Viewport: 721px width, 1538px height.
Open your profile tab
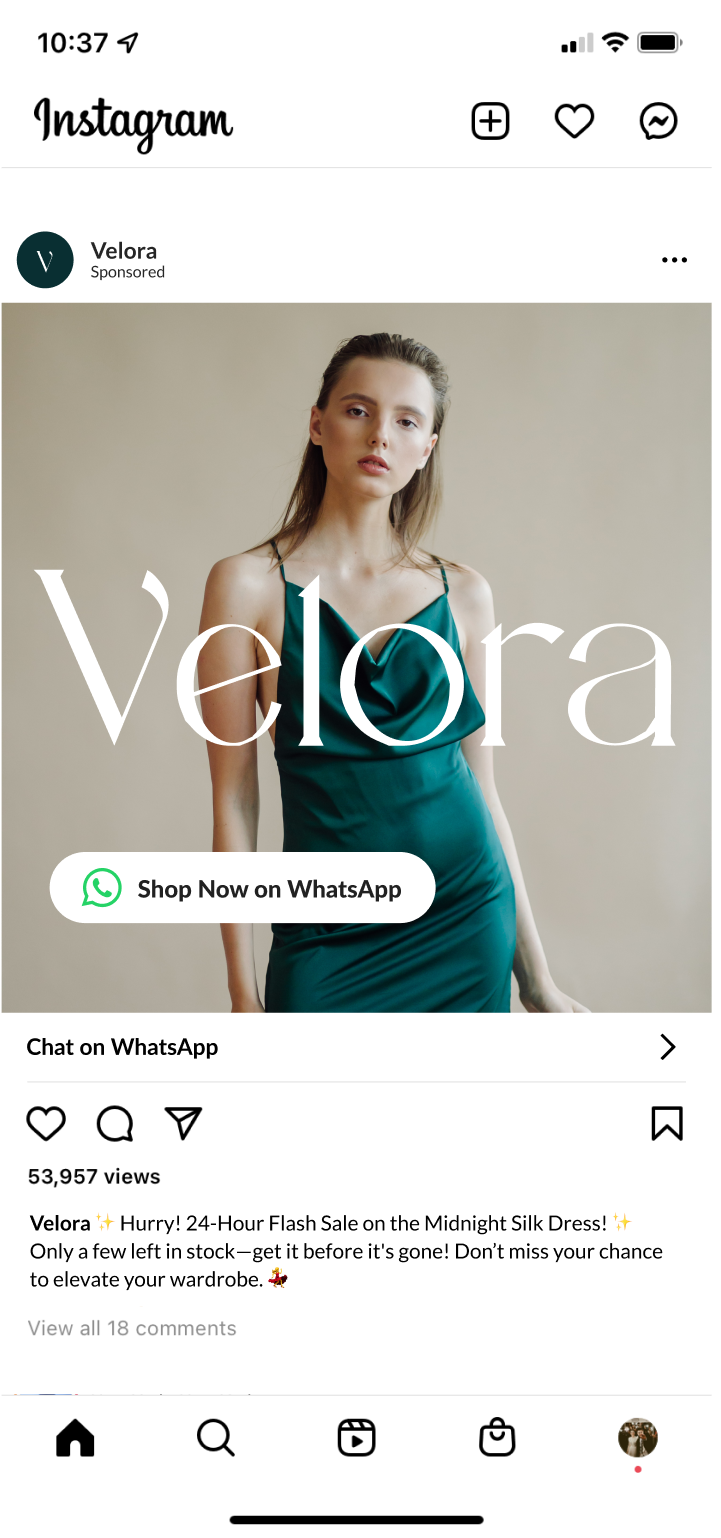point(637,1438)
